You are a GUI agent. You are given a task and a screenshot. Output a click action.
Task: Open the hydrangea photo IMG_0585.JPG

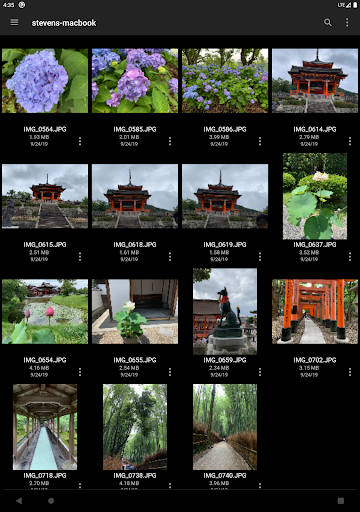135,81
